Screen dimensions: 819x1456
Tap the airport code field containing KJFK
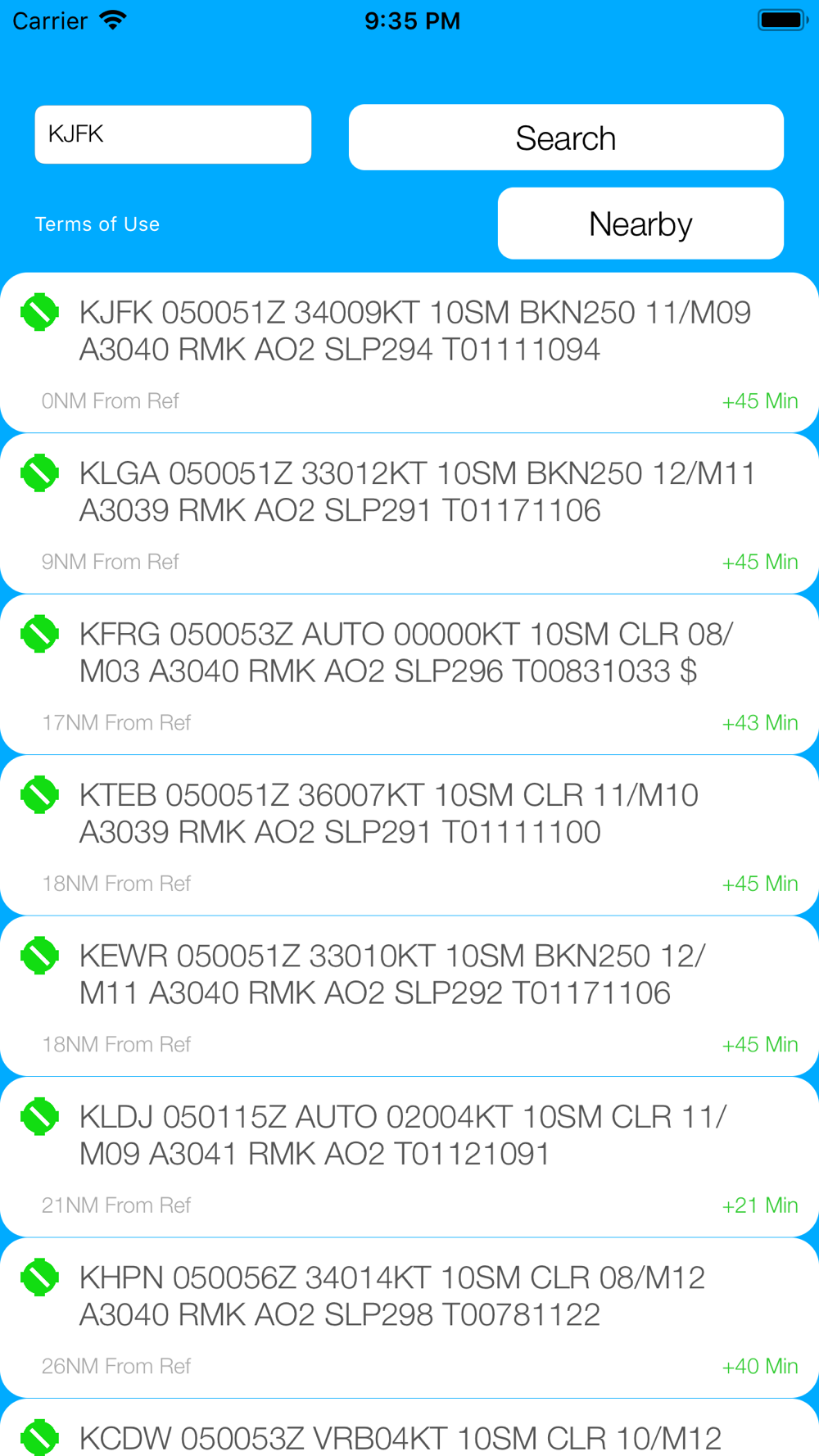[173, 134]
